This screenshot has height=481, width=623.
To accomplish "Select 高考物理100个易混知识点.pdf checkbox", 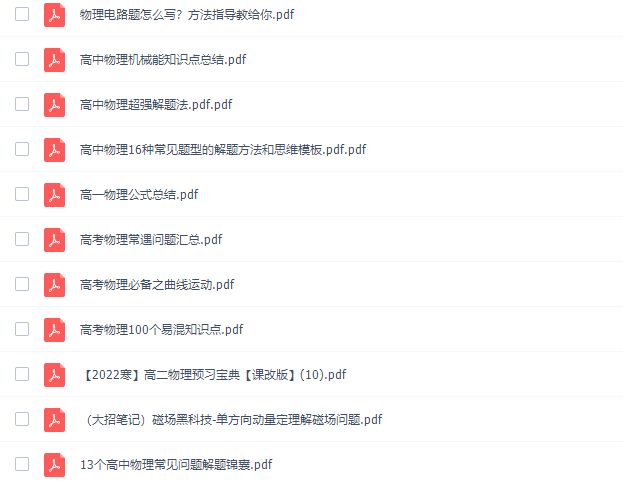I will tap(22, 329).
